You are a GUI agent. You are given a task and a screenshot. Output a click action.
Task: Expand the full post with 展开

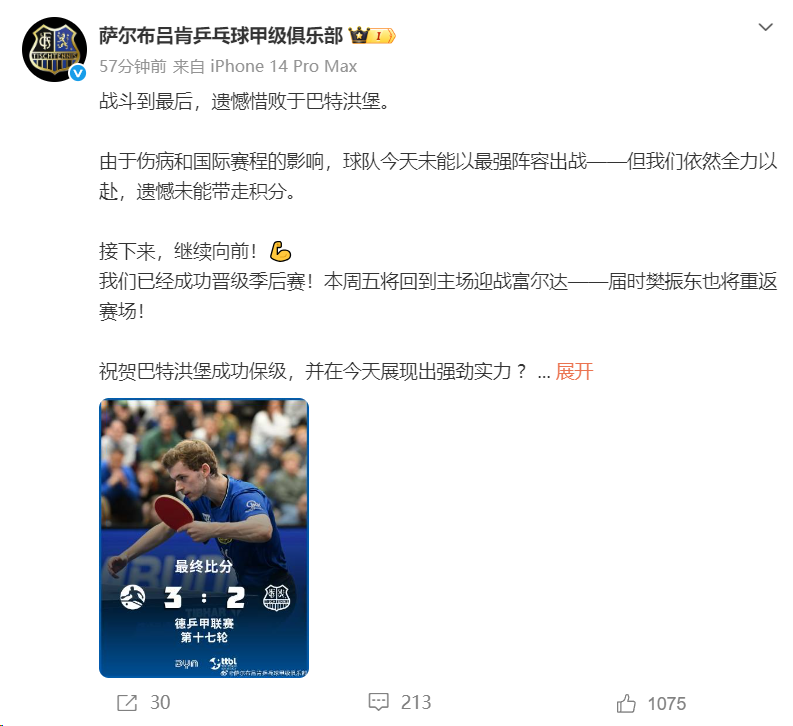[574, 372]
